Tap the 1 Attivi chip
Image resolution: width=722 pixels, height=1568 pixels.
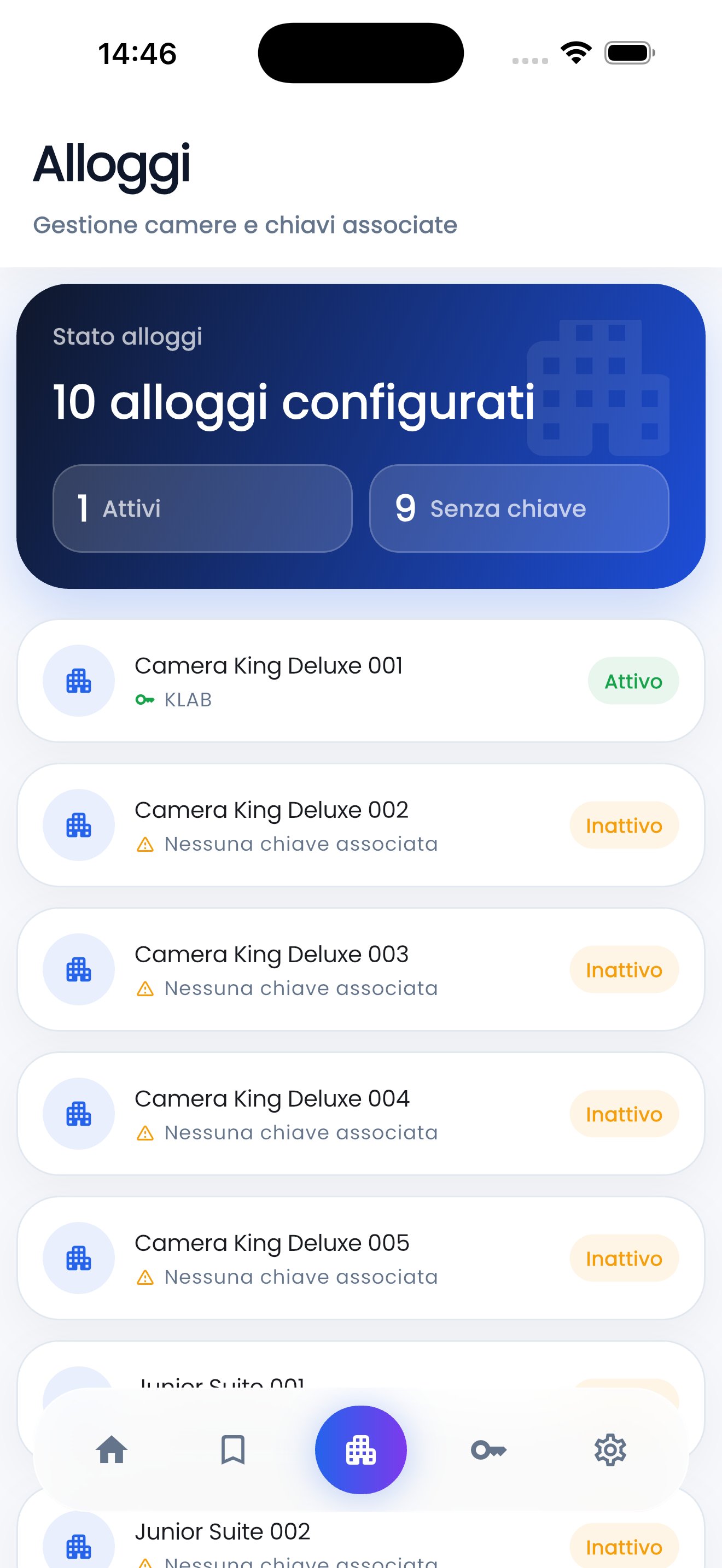(203, 508)
